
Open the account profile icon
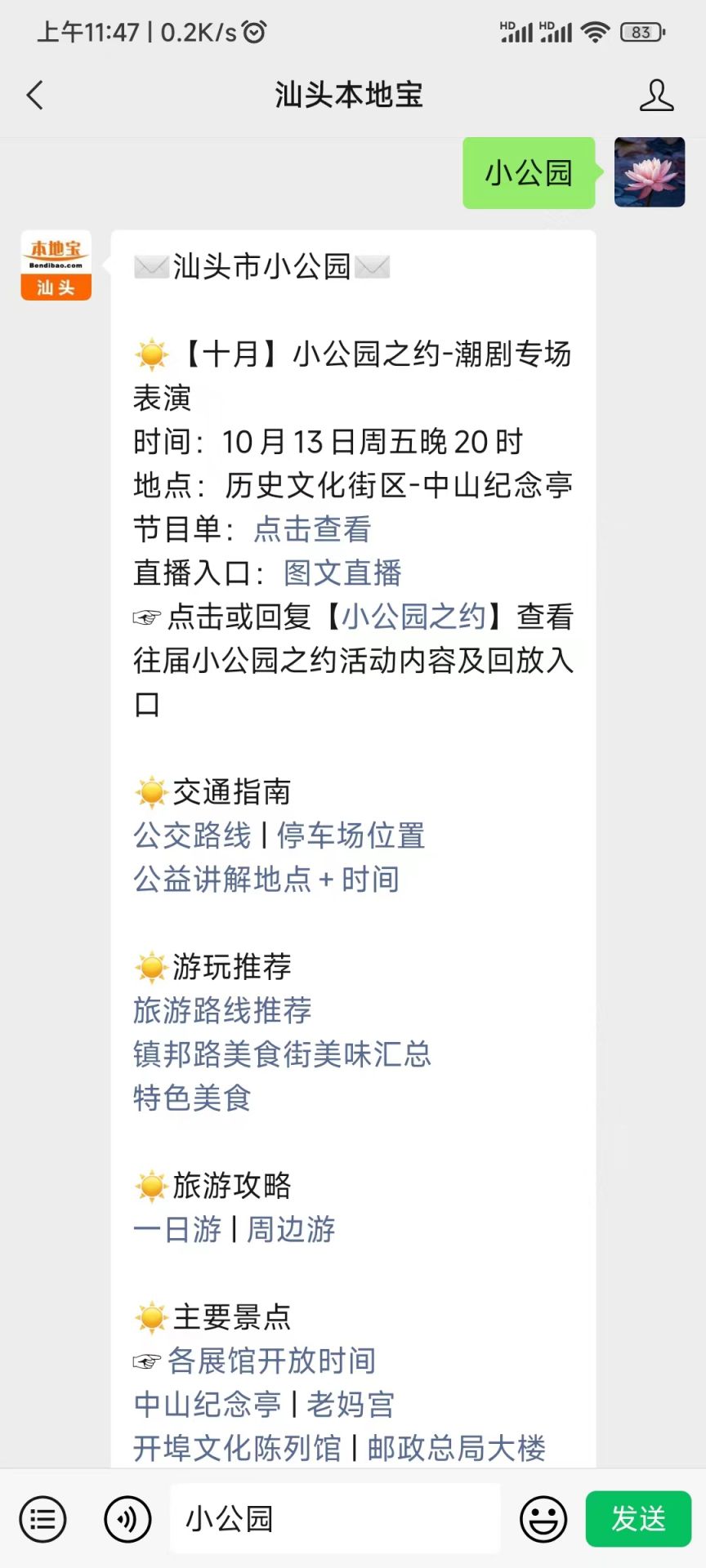point(656,96)
